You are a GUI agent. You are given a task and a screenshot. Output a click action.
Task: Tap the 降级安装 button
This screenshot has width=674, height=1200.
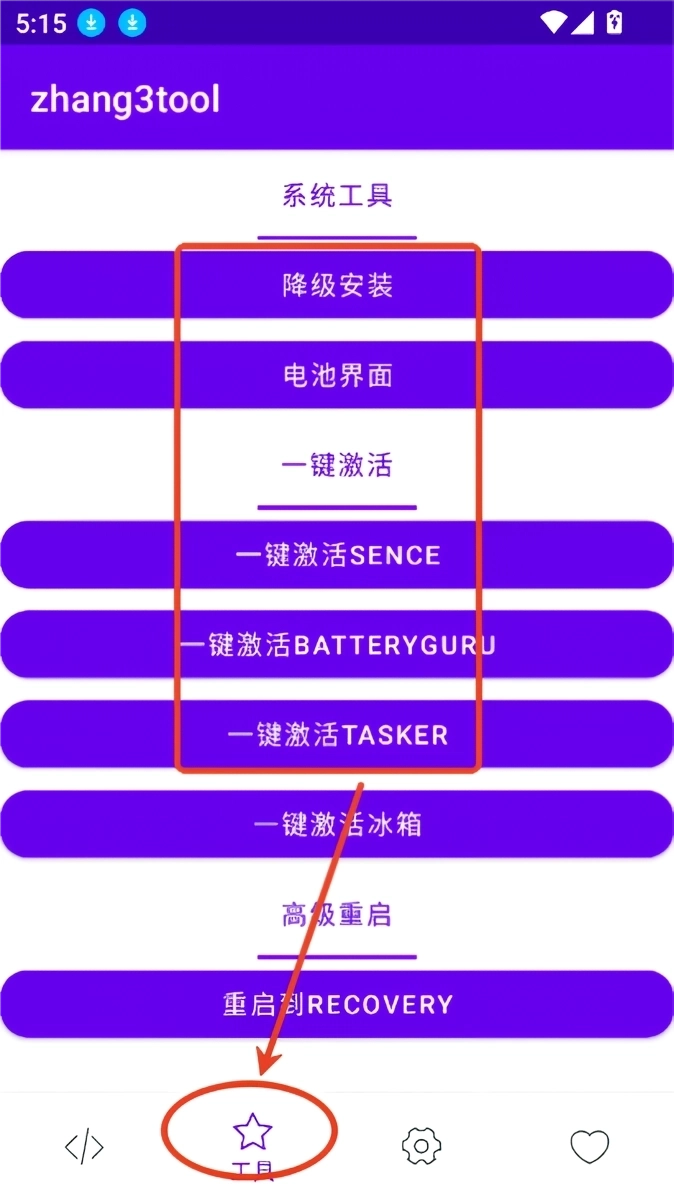[337, 286]
